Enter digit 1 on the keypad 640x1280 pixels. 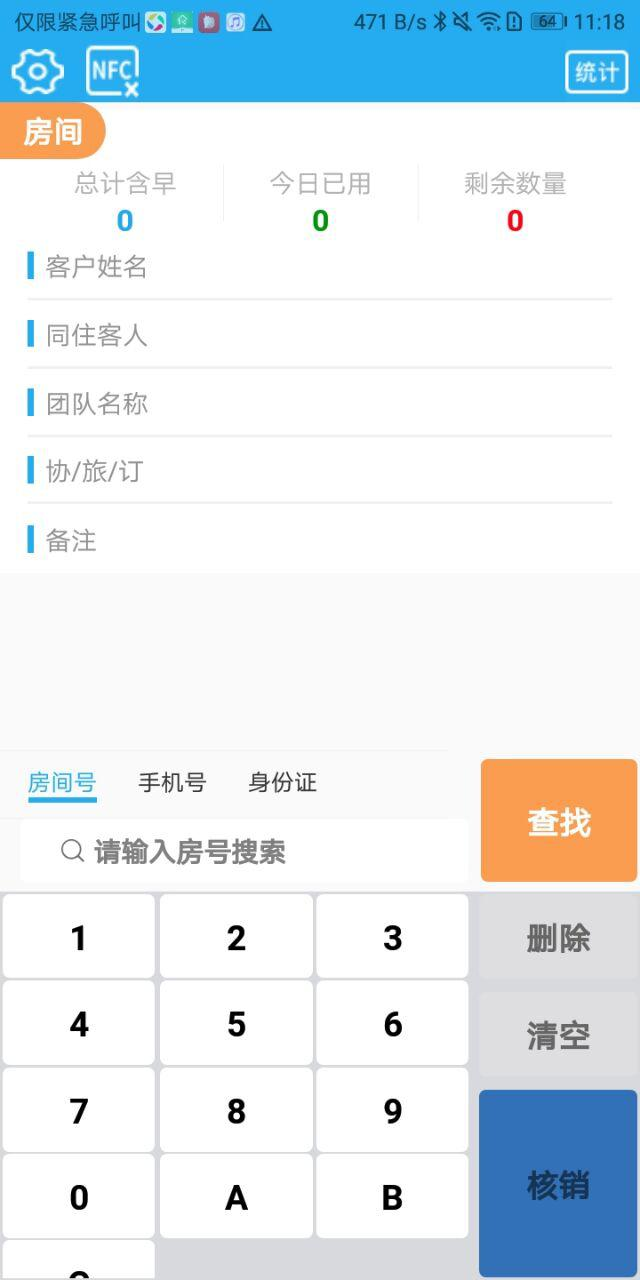coord(79,937)
